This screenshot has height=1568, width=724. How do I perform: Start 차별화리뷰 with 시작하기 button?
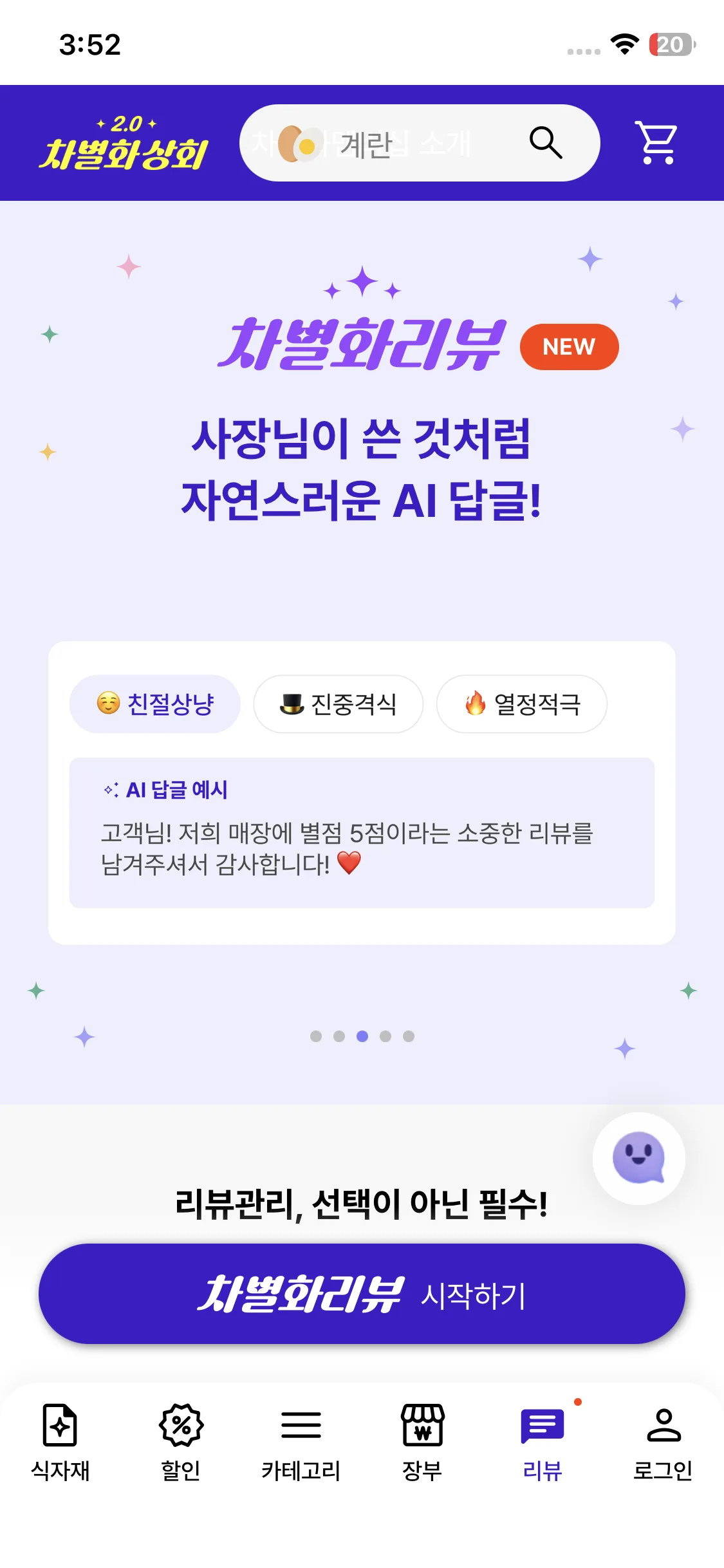click(x=362, y=1294)
